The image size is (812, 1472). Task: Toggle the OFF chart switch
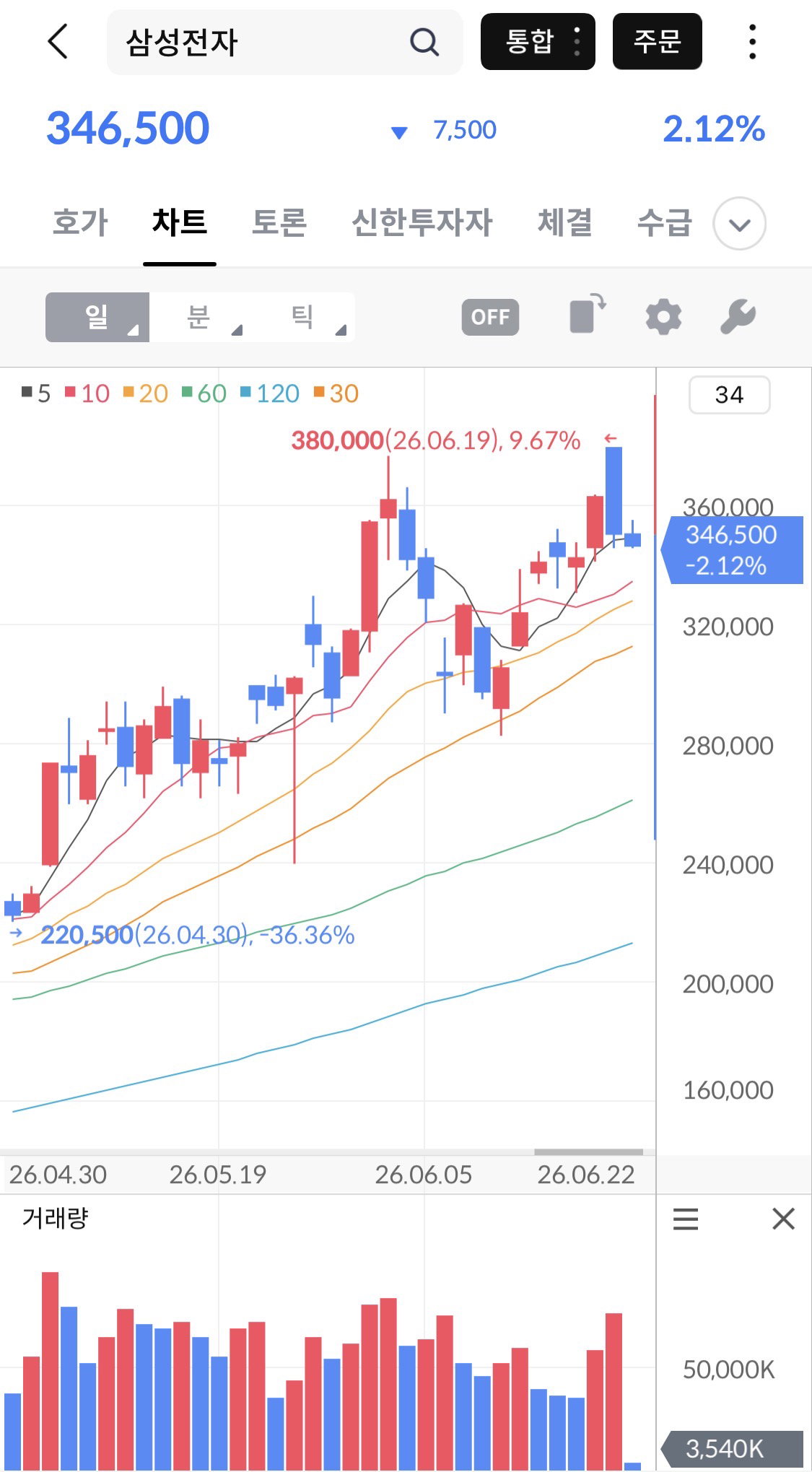490,317
